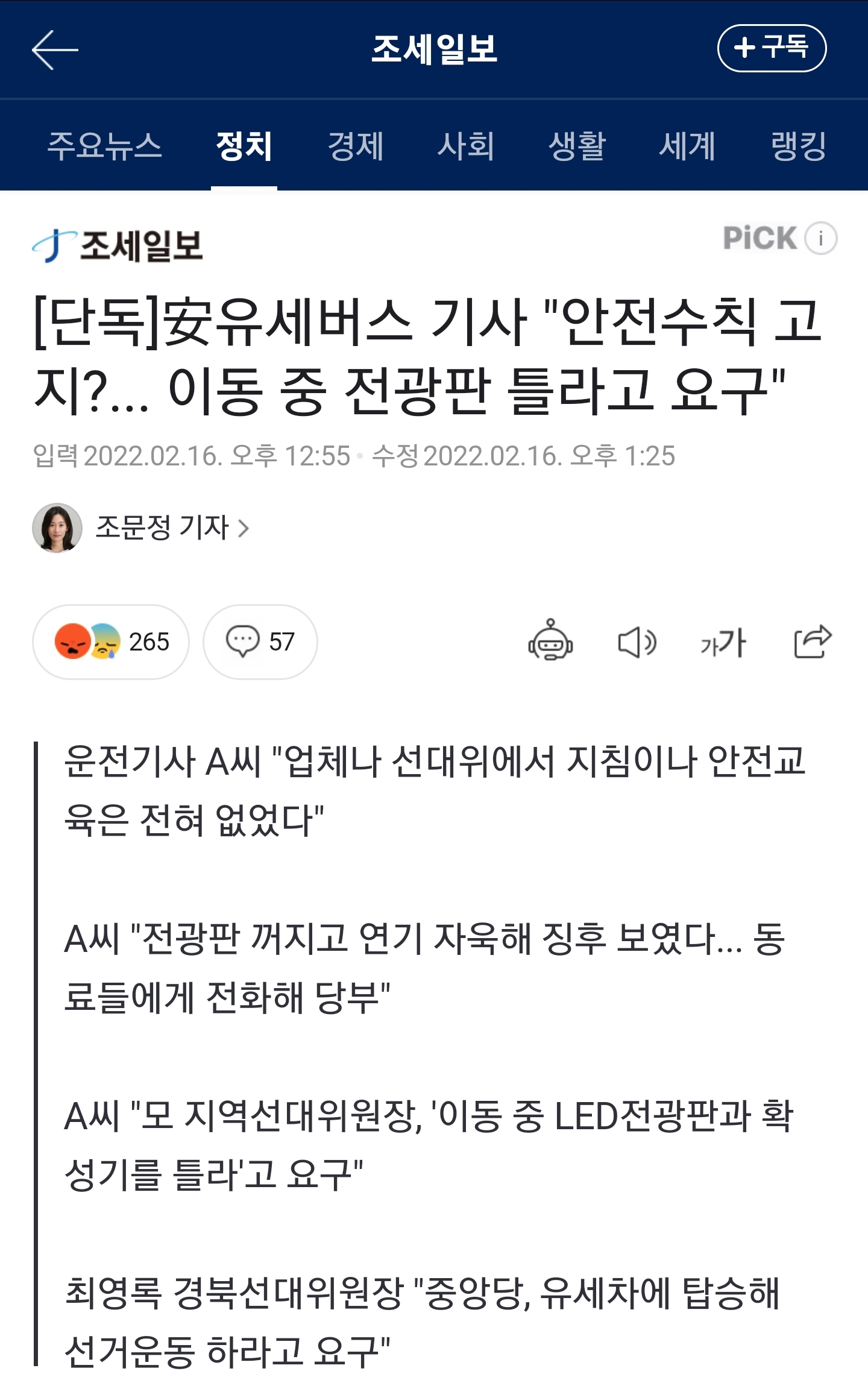Open the 사회 tab
Screen dimensions: 868x1377
(x=466, y=146)
